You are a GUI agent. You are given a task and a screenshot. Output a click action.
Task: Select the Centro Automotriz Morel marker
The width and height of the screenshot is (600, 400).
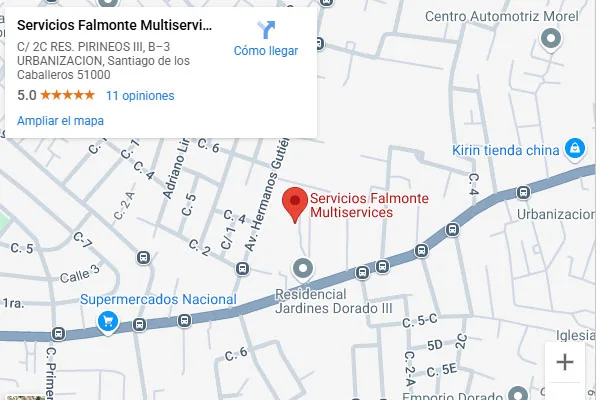click(x=549, y=39)
